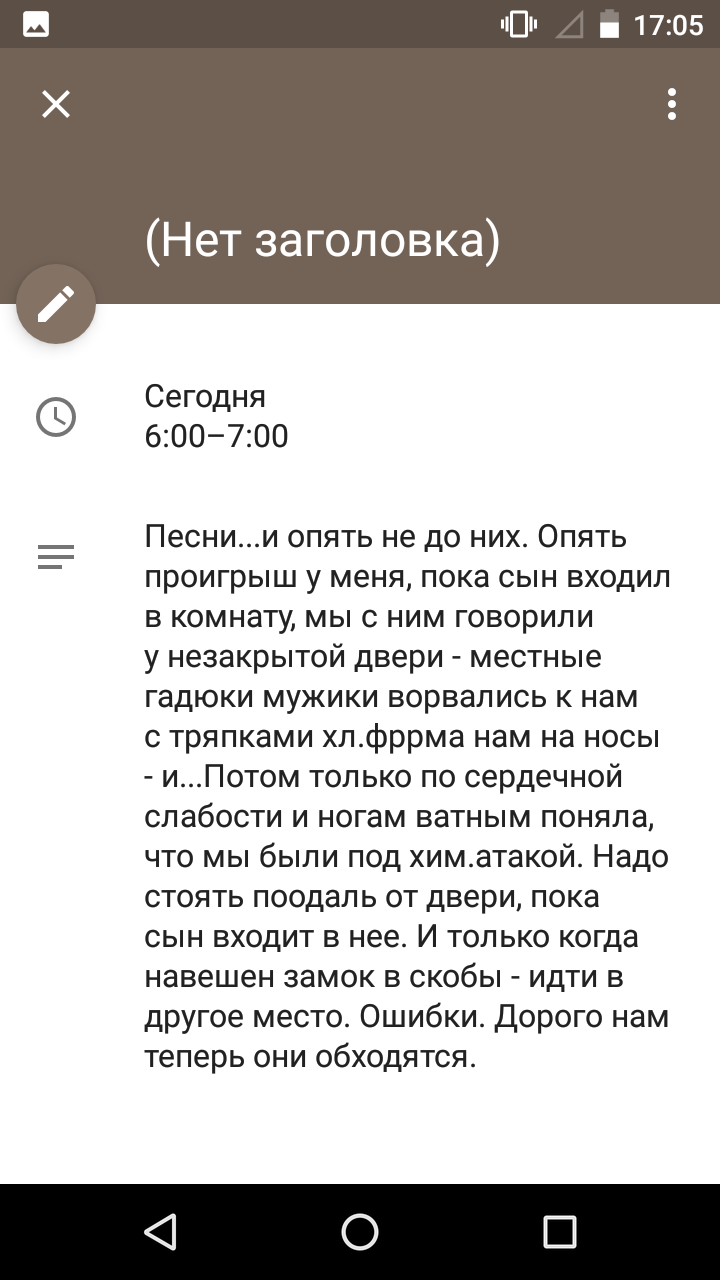
Task: Edit this event with the pencil button
Action: click(x=56, y=304)
